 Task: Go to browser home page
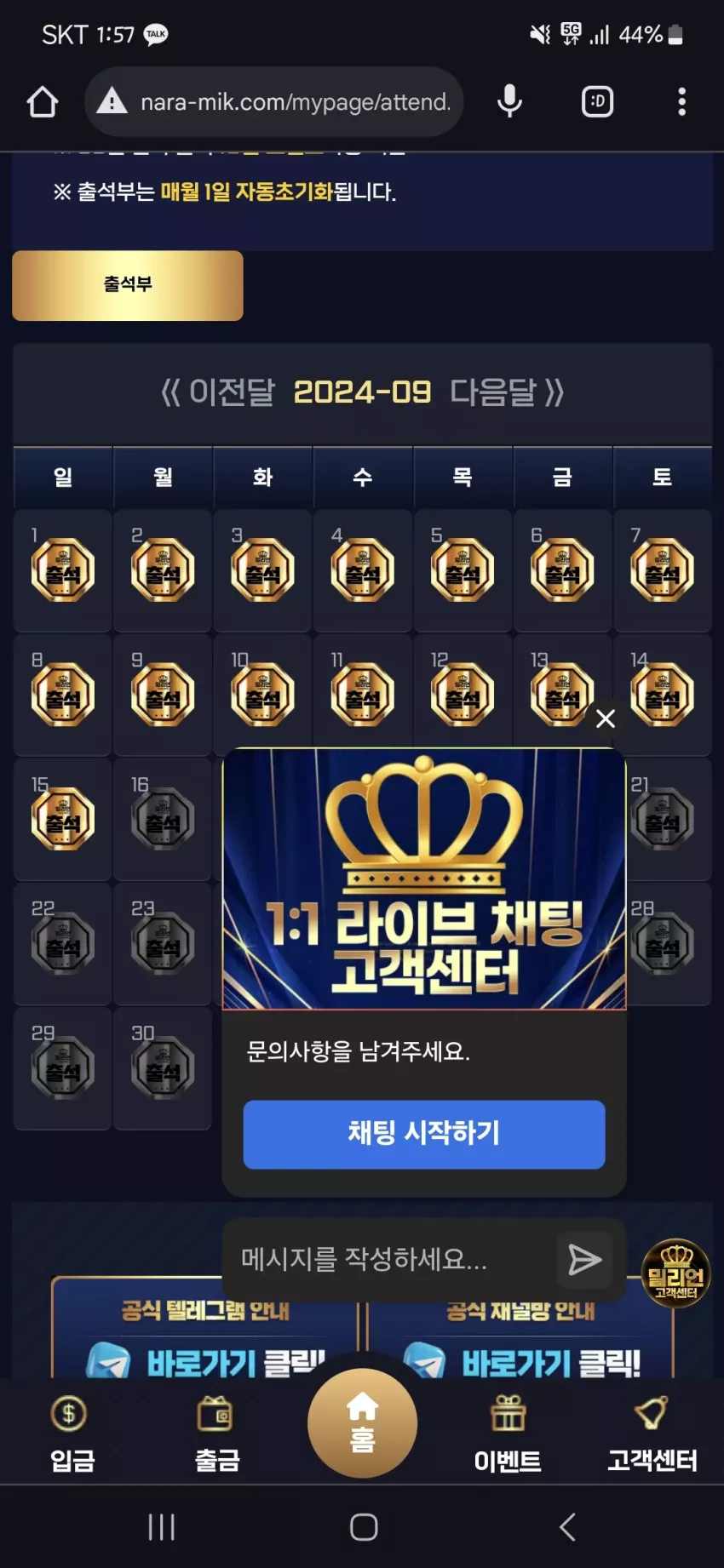tap(42, 102)
